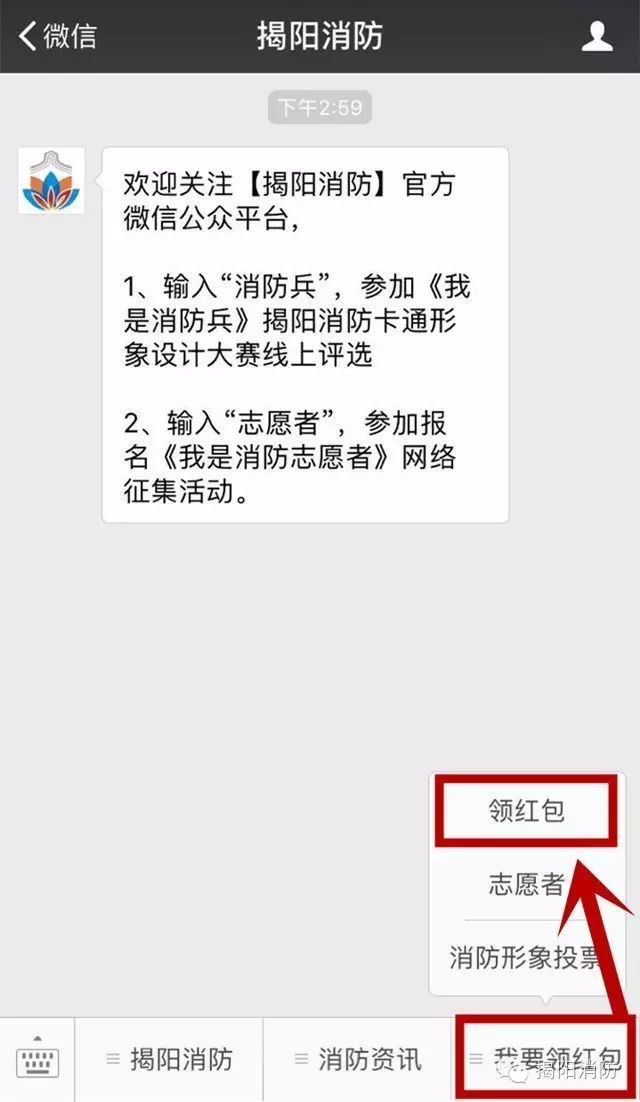
Task: Go back to 微信 chat list
Action: 58,37
